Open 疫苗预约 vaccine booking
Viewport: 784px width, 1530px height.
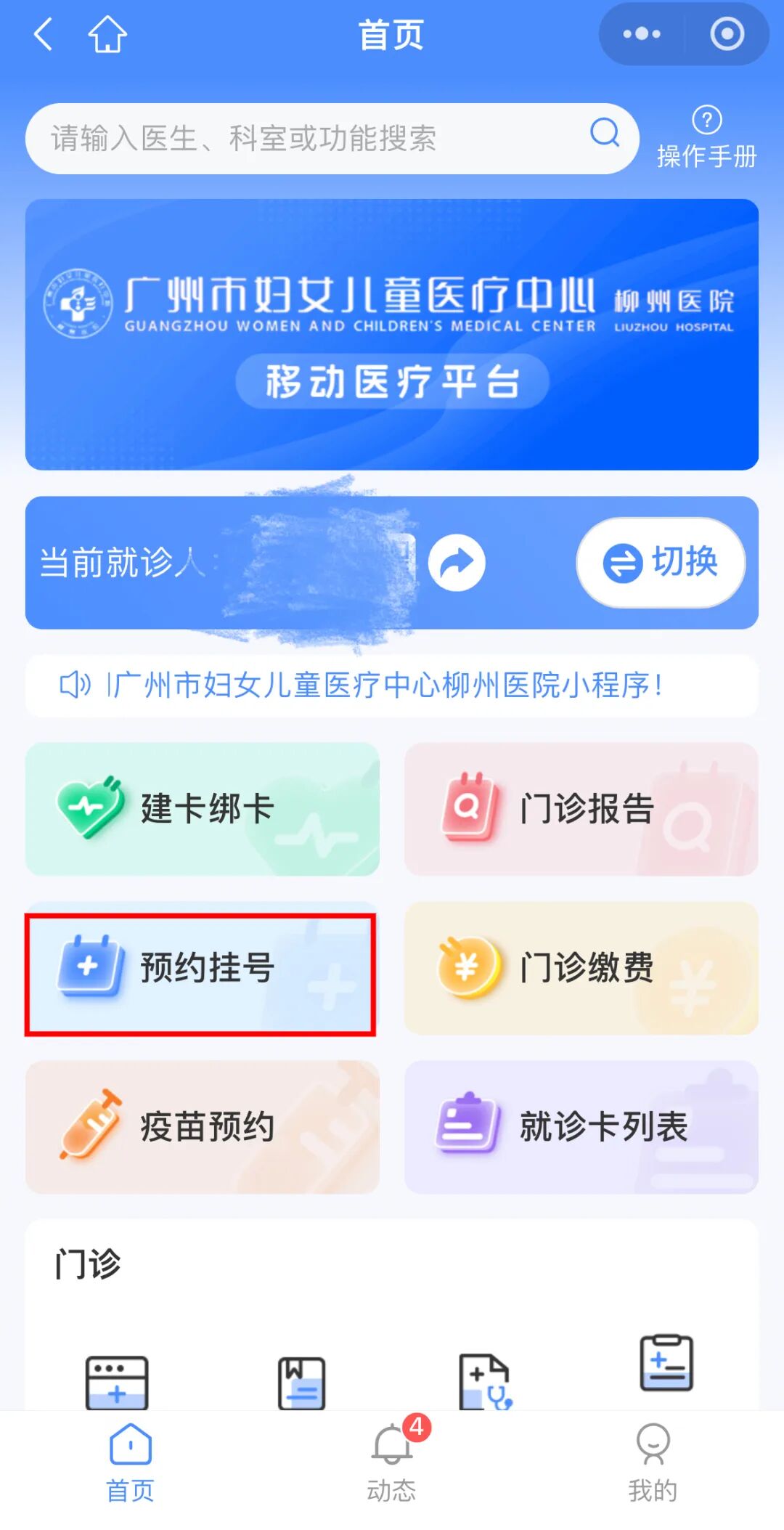pyautogui.click(x=202, y=1127)
